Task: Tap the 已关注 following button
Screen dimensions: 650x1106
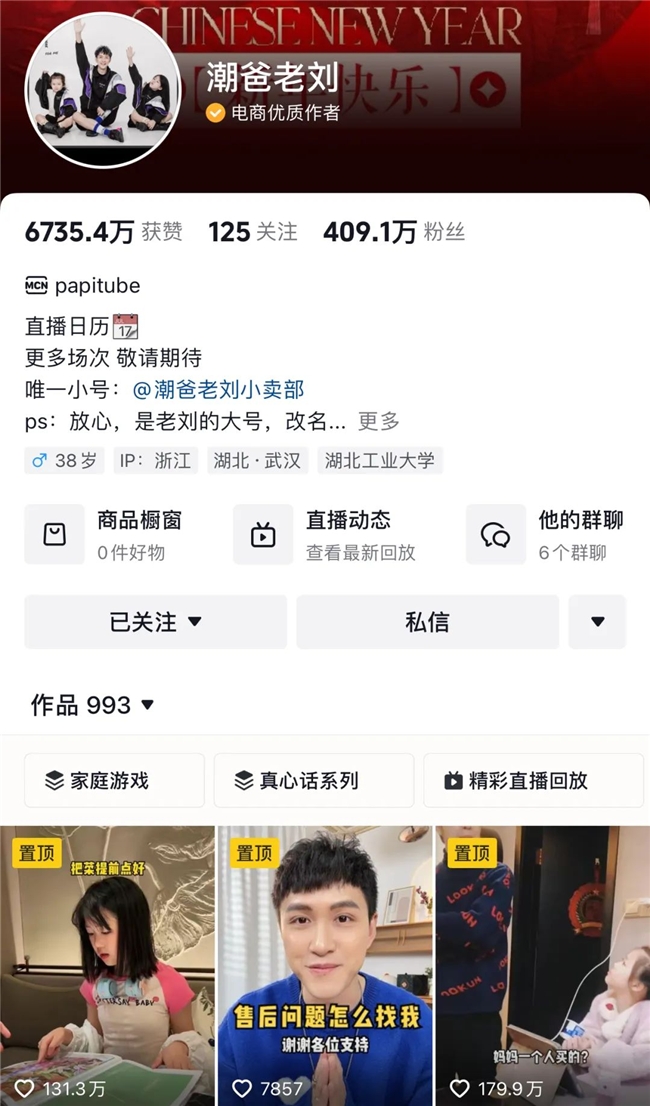Action: point(155,622)
